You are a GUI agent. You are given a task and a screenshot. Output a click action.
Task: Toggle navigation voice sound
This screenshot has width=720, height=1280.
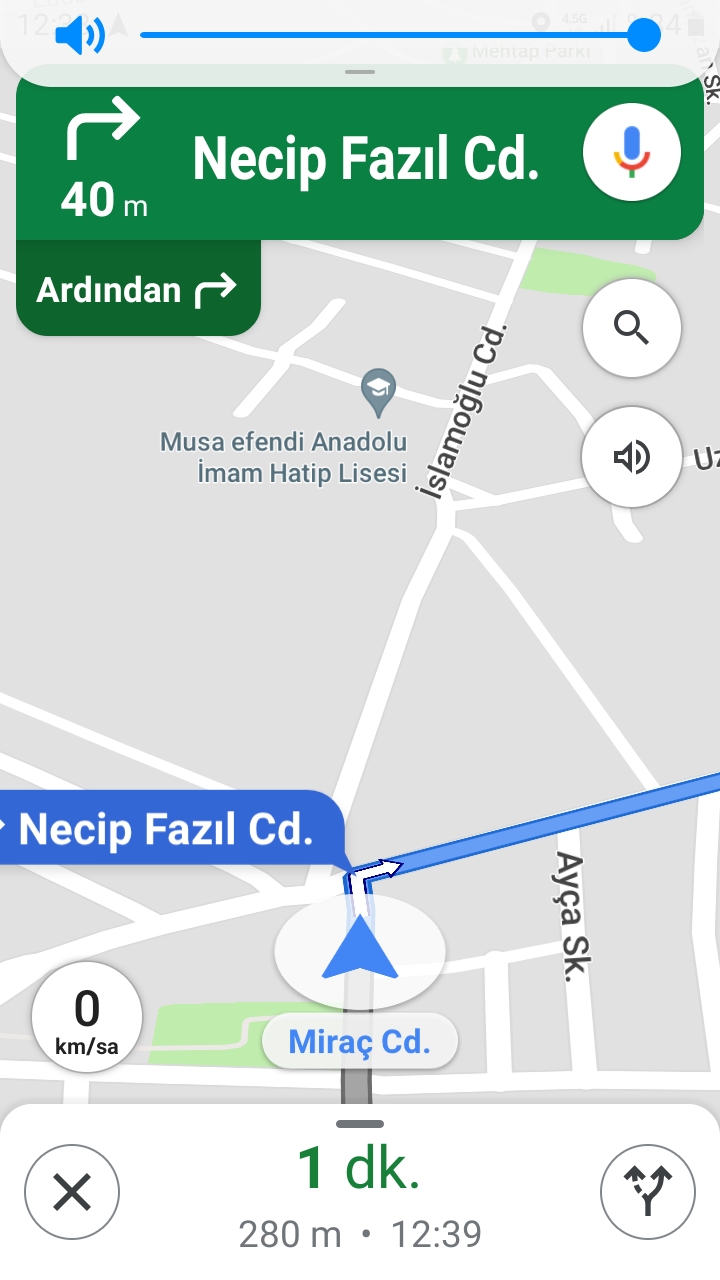(x=631, y=457)
